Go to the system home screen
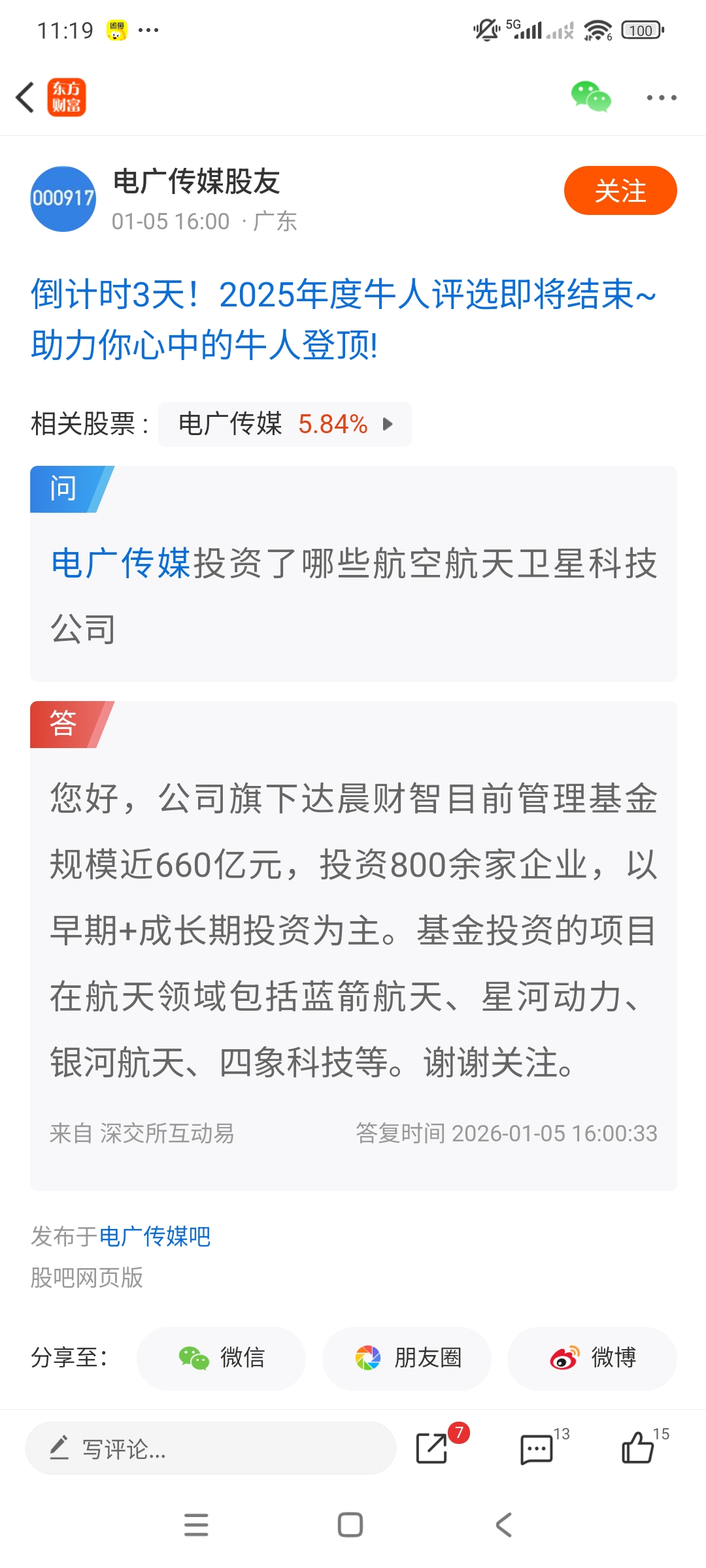The width and height of the screenshot is (706, 1568). pyautogui.click(x=350, y=1525)
